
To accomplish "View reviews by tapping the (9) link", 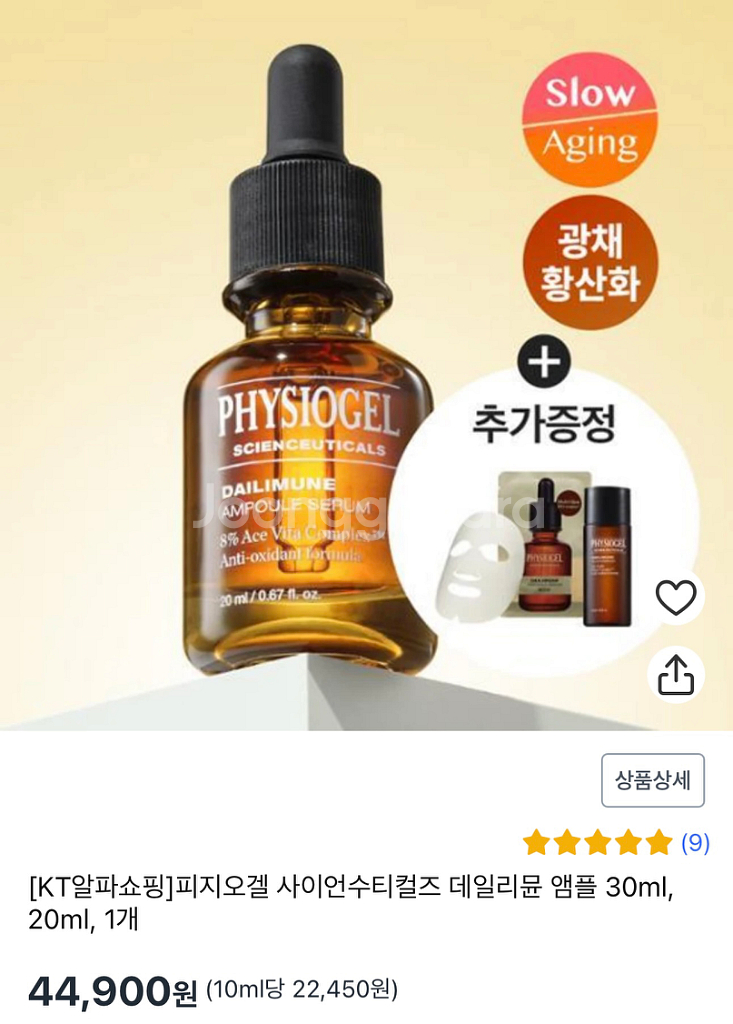I will point(694,843).
